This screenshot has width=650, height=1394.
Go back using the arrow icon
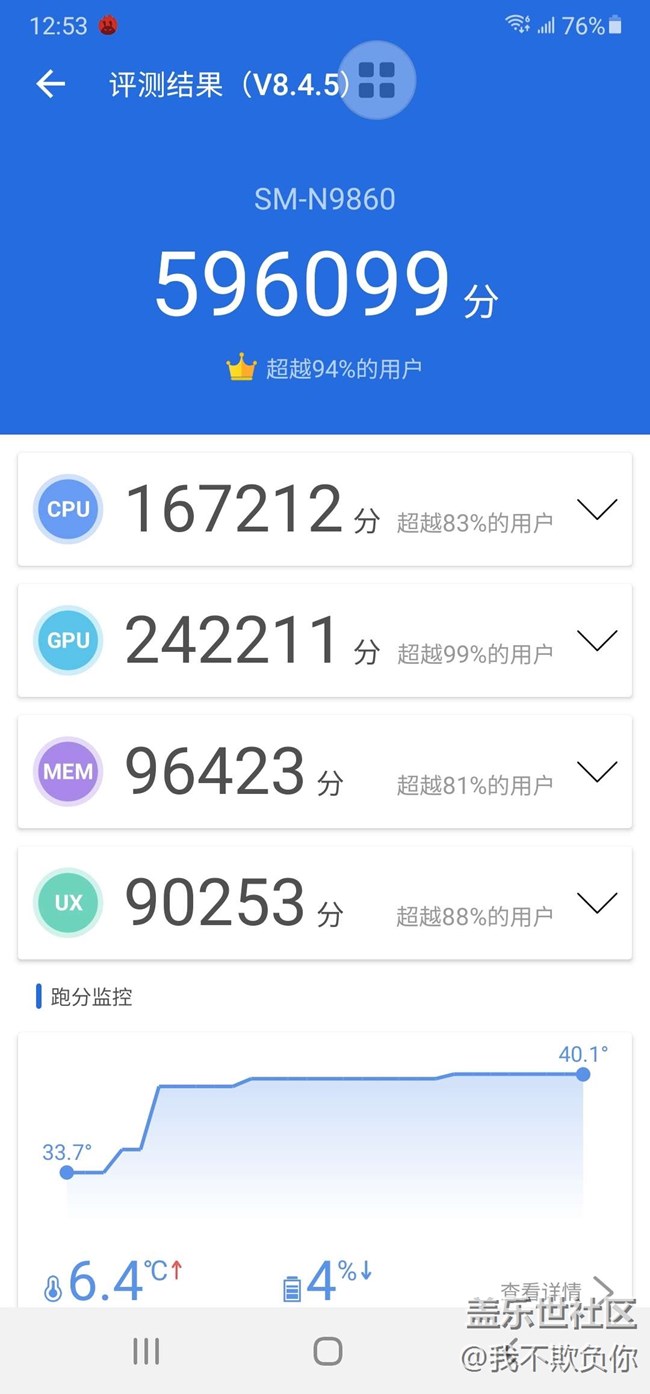(50, 84)
